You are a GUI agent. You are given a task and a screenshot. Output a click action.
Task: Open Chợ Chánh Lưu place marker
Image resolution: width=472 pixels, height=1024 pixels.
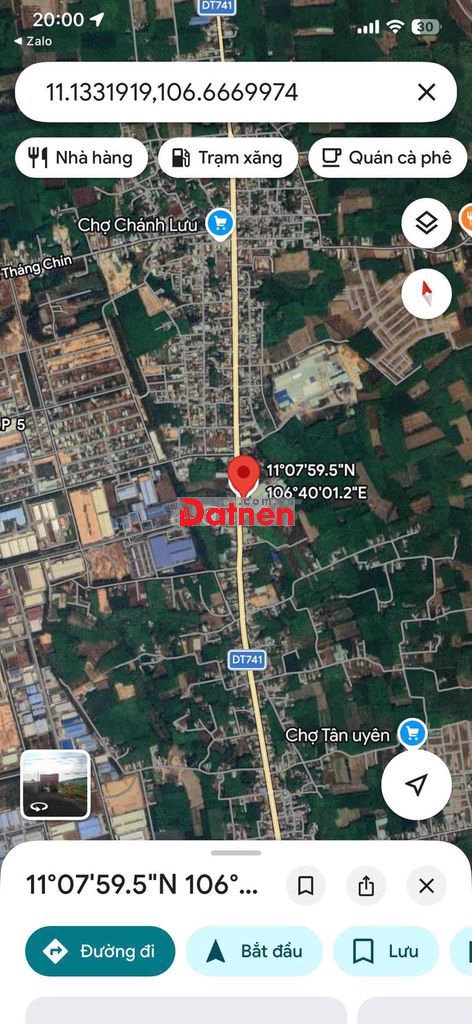[x=220, y=224]
